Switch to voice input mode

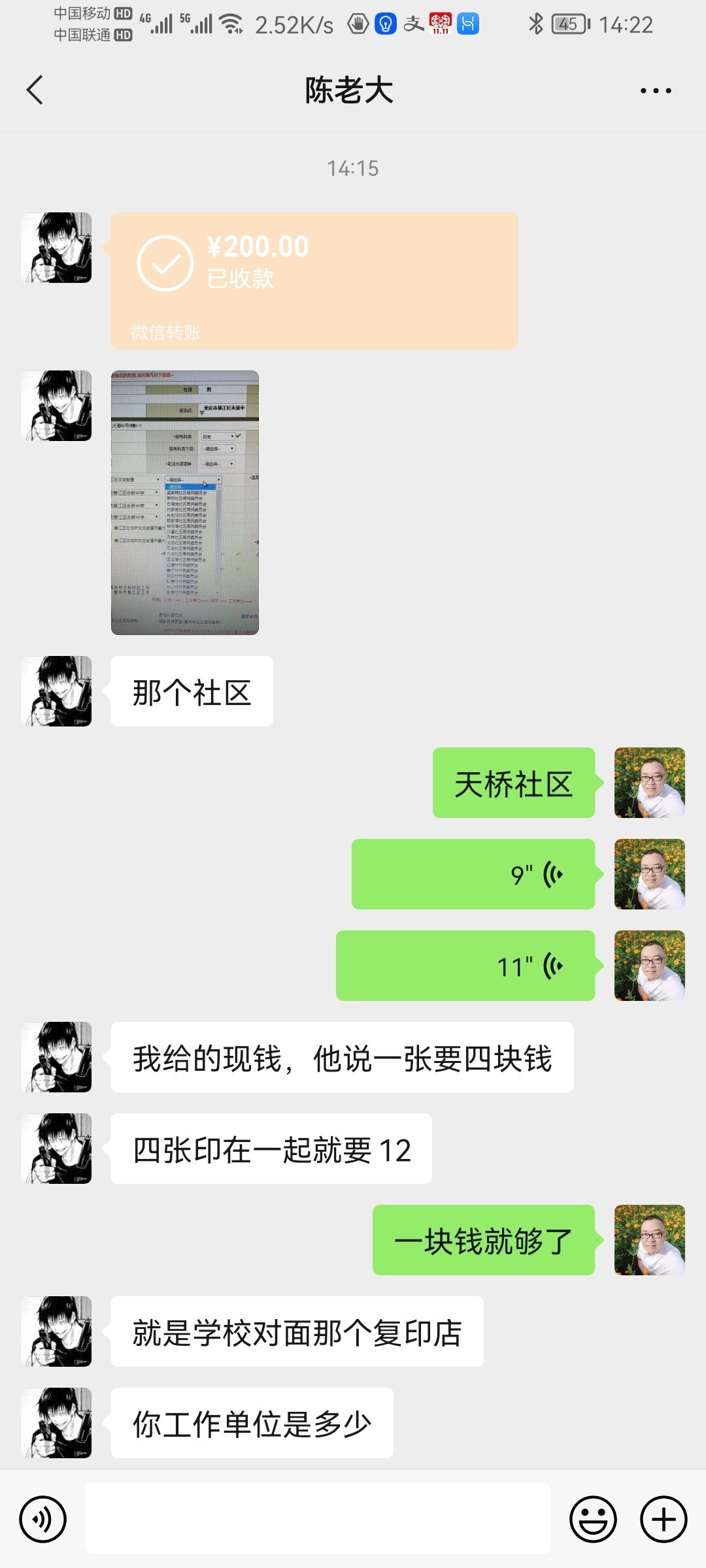(x=43, y=1519)
